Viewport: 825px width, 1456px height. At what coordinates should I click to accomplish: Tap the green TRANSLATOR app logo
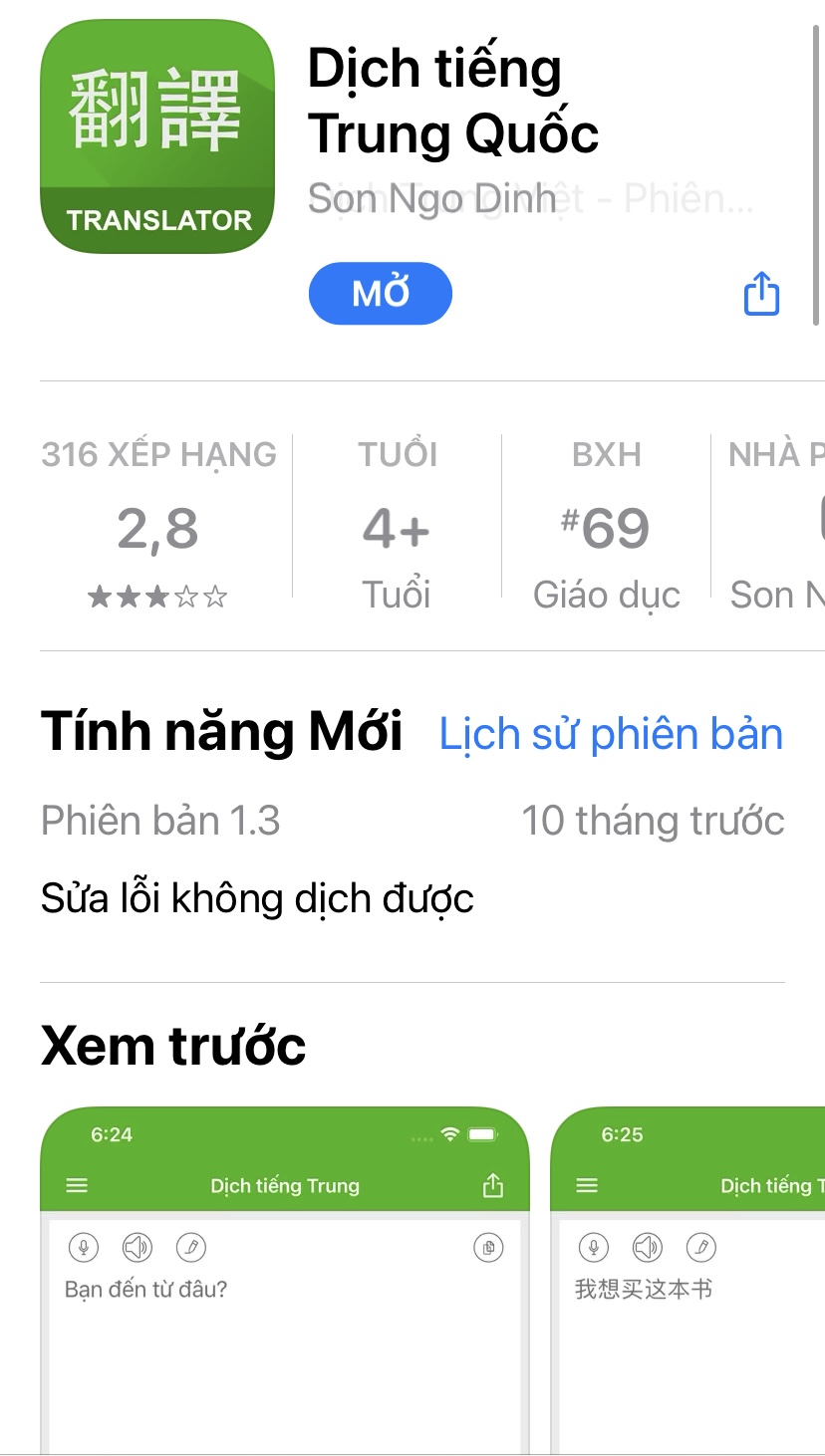(157, 135)
